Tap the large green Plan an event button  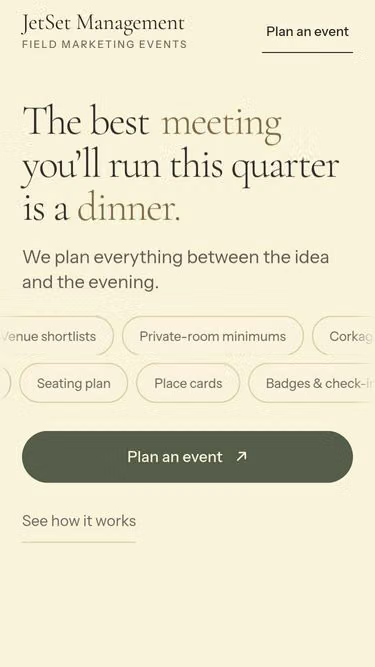point(187,456)
